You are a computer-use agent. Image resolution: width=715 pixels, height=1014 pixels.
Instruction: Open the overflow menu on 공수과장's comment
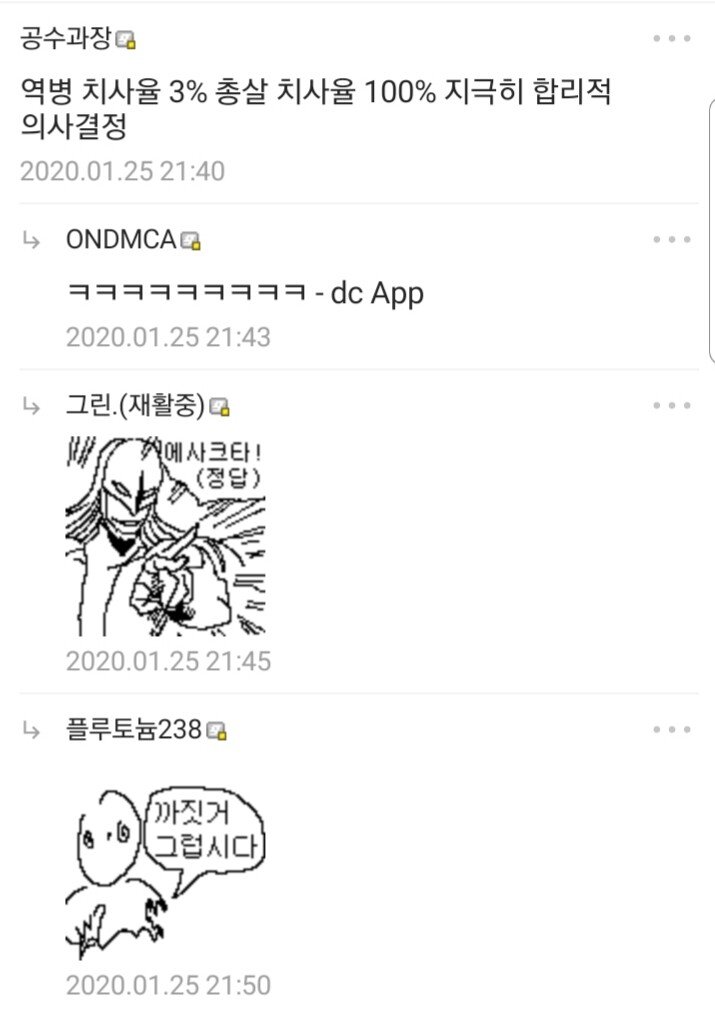tap(671, 39)
